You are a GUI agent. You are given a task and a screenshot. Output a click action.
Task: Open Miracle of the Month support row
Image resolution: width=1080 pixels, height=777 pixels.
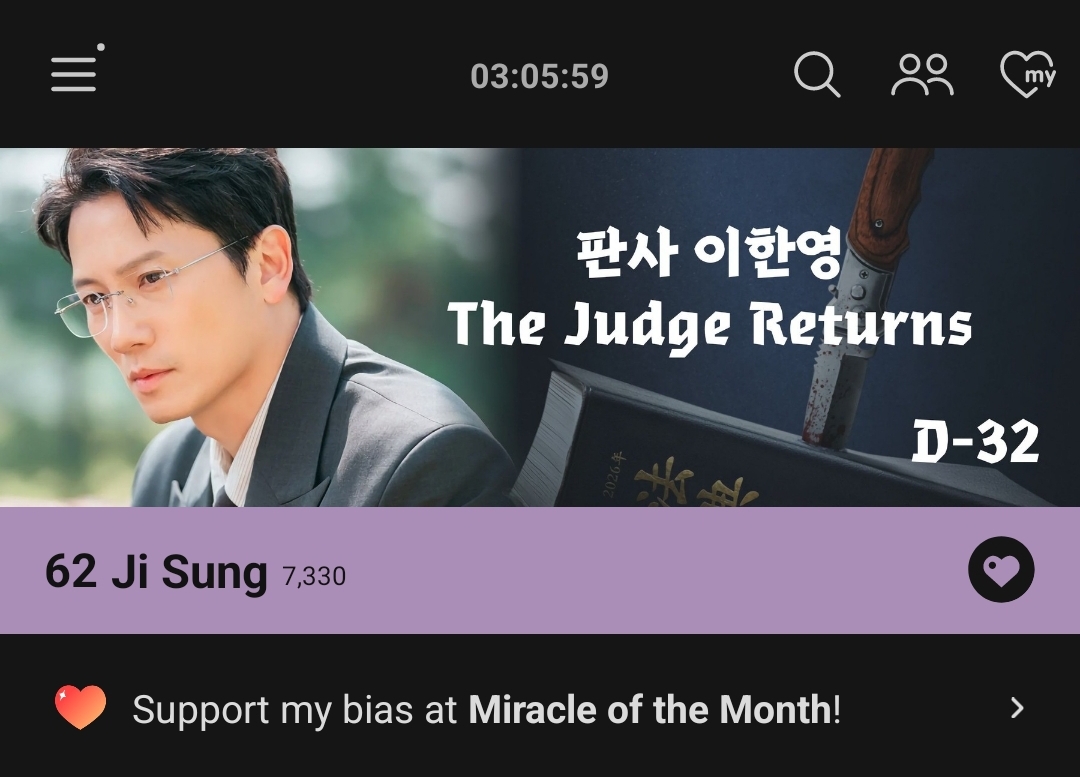[540, 709]
